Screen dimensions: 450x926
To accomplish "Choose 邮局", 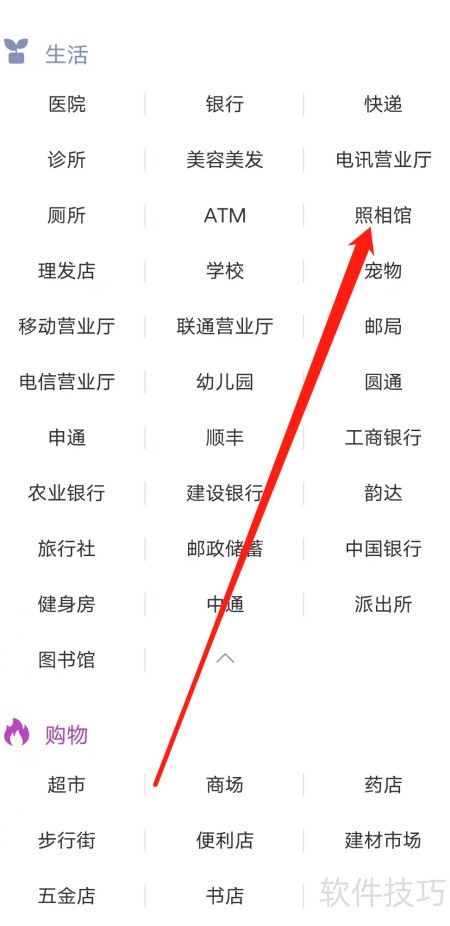I will click(383, 327).
